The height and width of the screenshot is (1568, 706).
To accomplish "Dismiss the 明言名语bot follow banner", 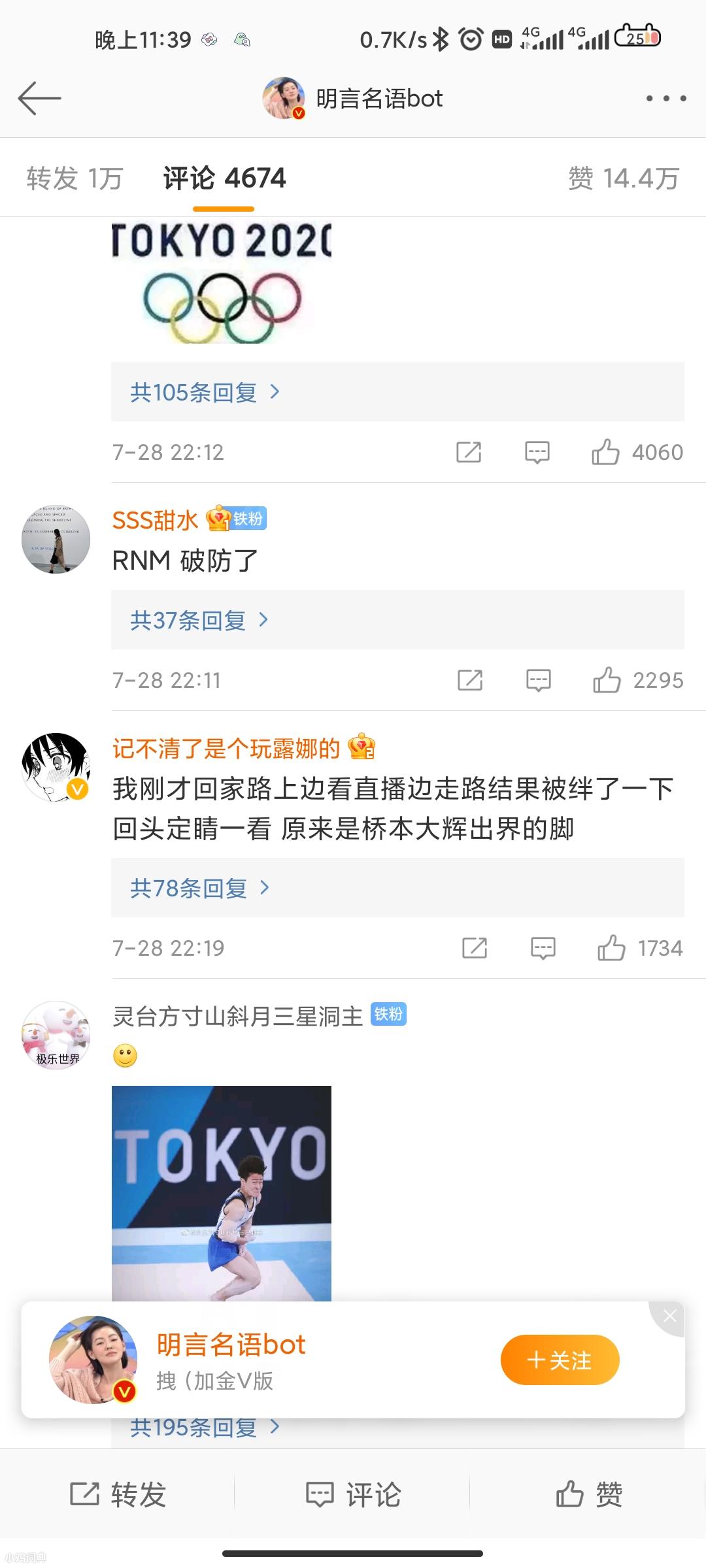I will (x=669, y=1316).
